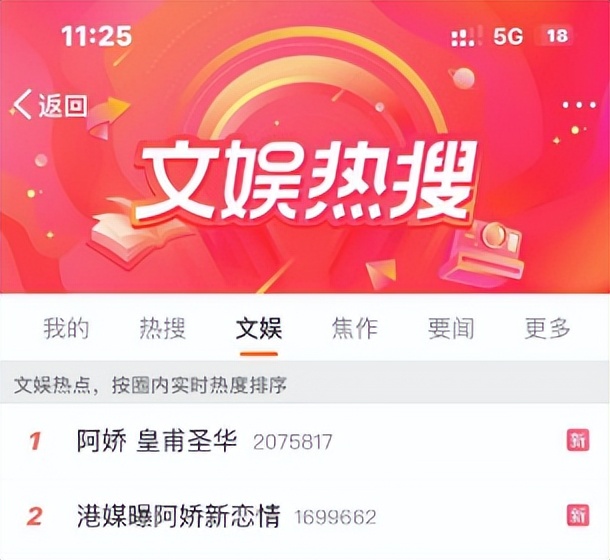Switch to the 我的 tab

(x=66, y=328)
